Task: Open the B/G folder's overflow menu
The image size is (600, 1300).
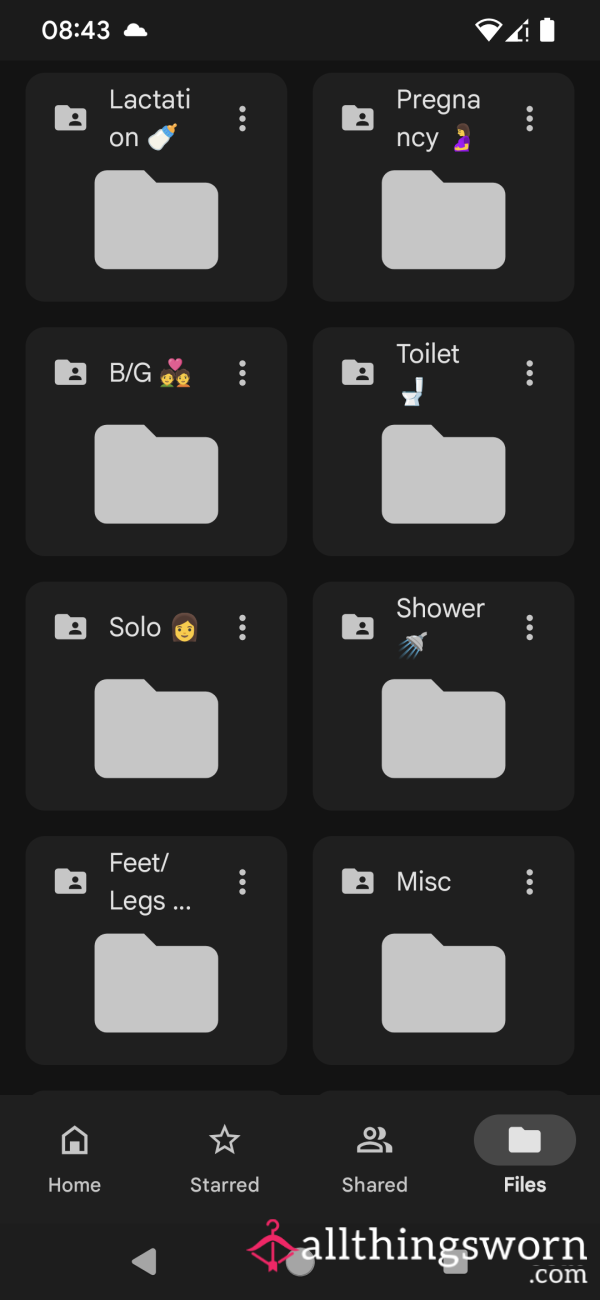Action: click(x=242, y=373)
